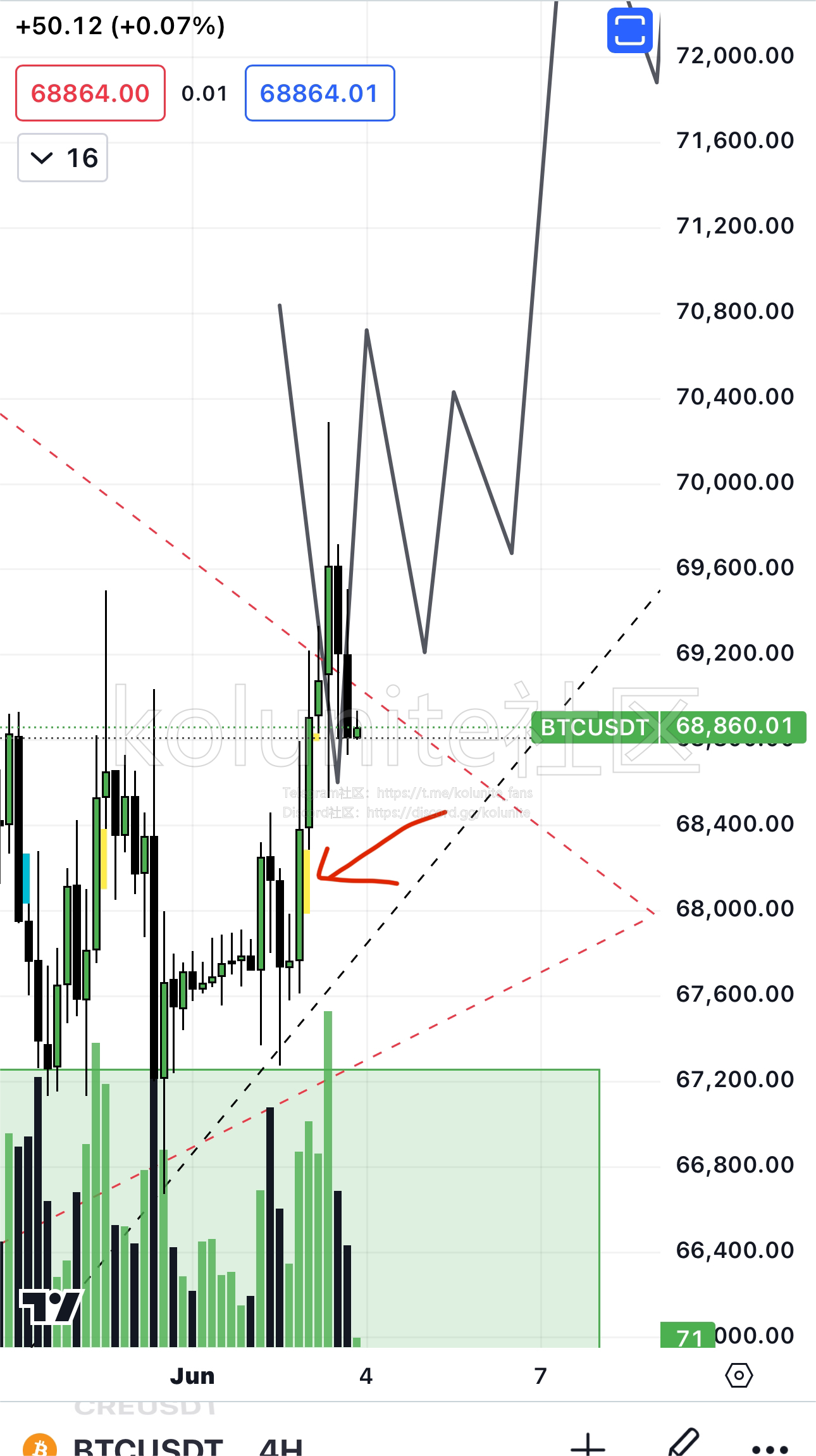Tap the plus icon in bottom toolbar
This screenshot has width=816, height=1456.
click(588, 1445)
